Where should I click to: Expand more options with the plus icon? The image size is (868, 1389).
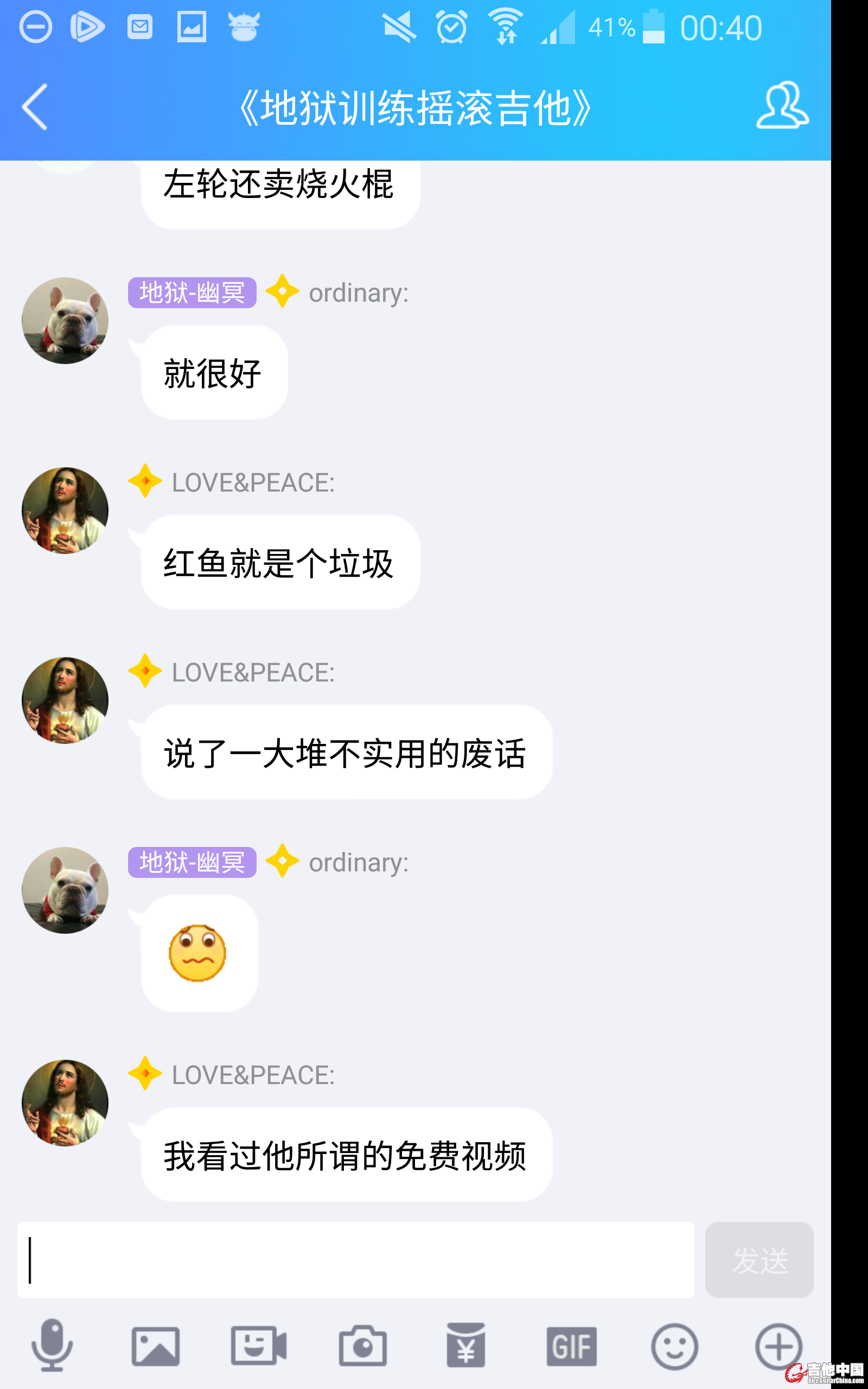(x=778, y=1346)
